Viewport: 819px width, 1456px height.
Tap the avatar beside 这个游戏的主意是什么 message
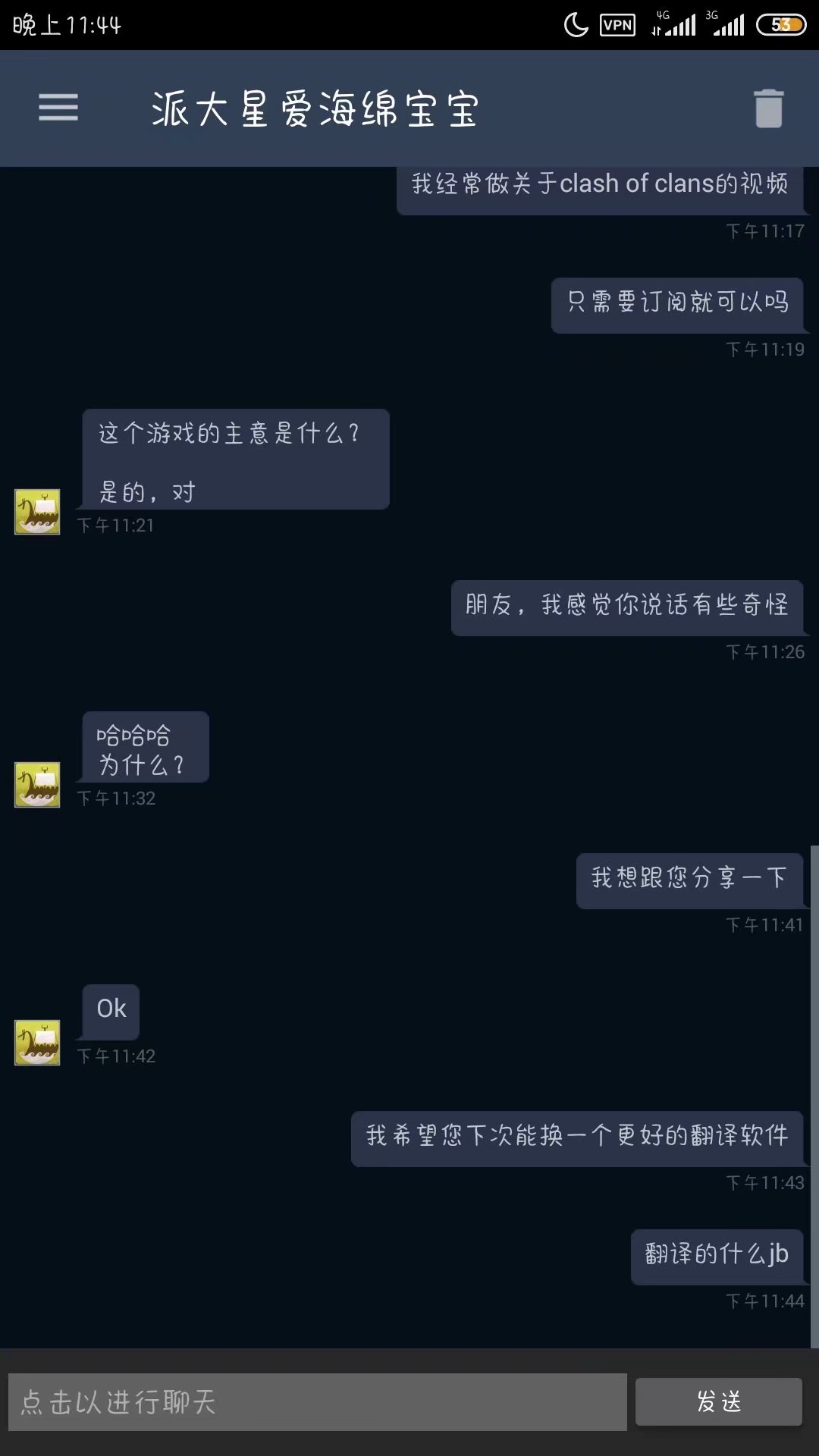36,510
